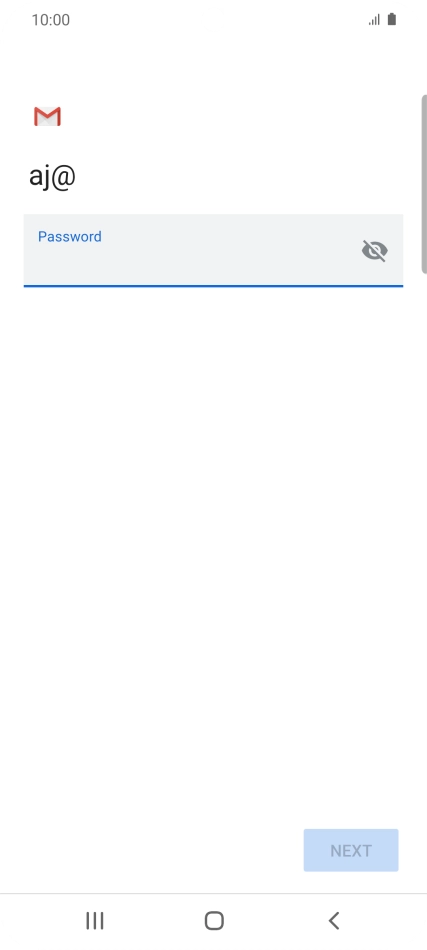Go to the home screen
The height and width of the screenshot is (950, 427).
click(214, 921)
